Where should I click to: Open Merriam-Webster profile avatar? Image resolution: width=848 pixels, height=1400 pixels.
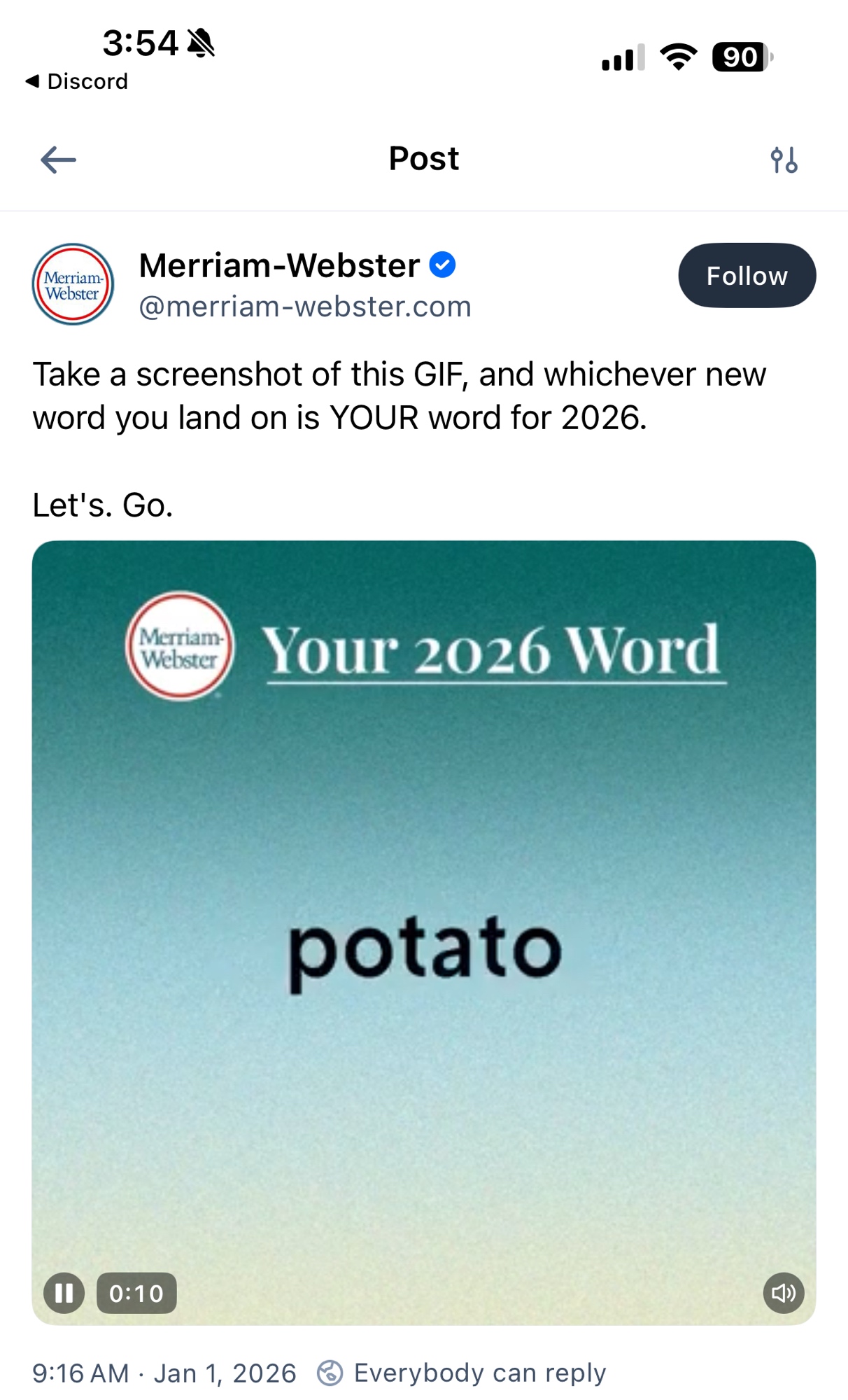pyautogui.click(x=73, y=284)
